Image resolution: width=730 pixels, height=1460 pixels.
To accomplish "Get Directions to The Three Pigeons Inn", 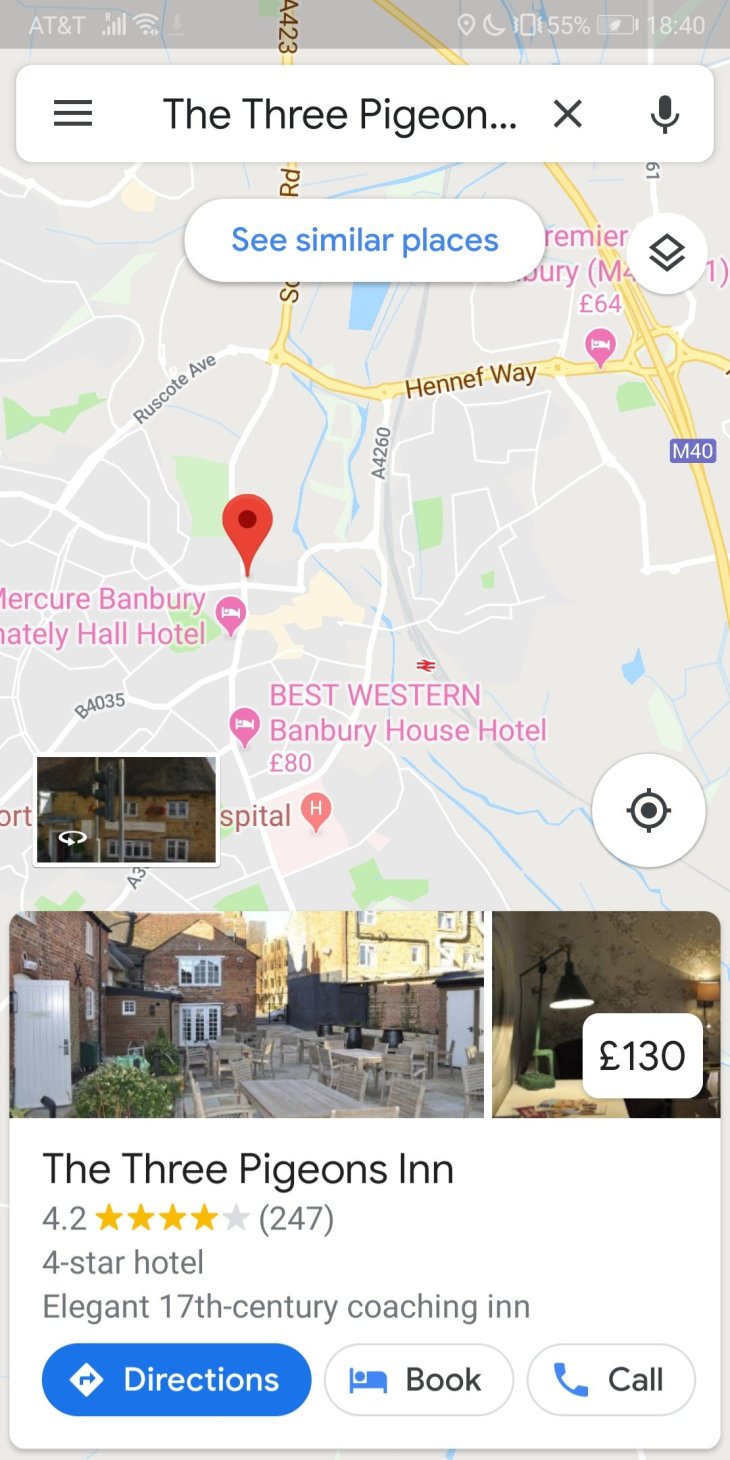I will point(176,1380).
